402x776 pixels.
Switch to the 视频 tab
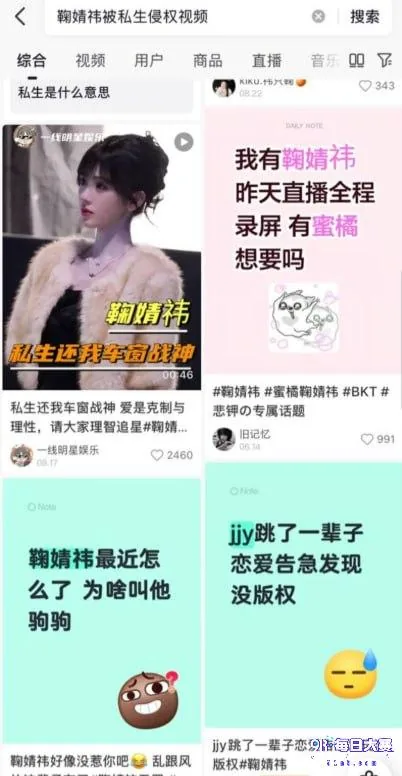(x=90, y=61)
